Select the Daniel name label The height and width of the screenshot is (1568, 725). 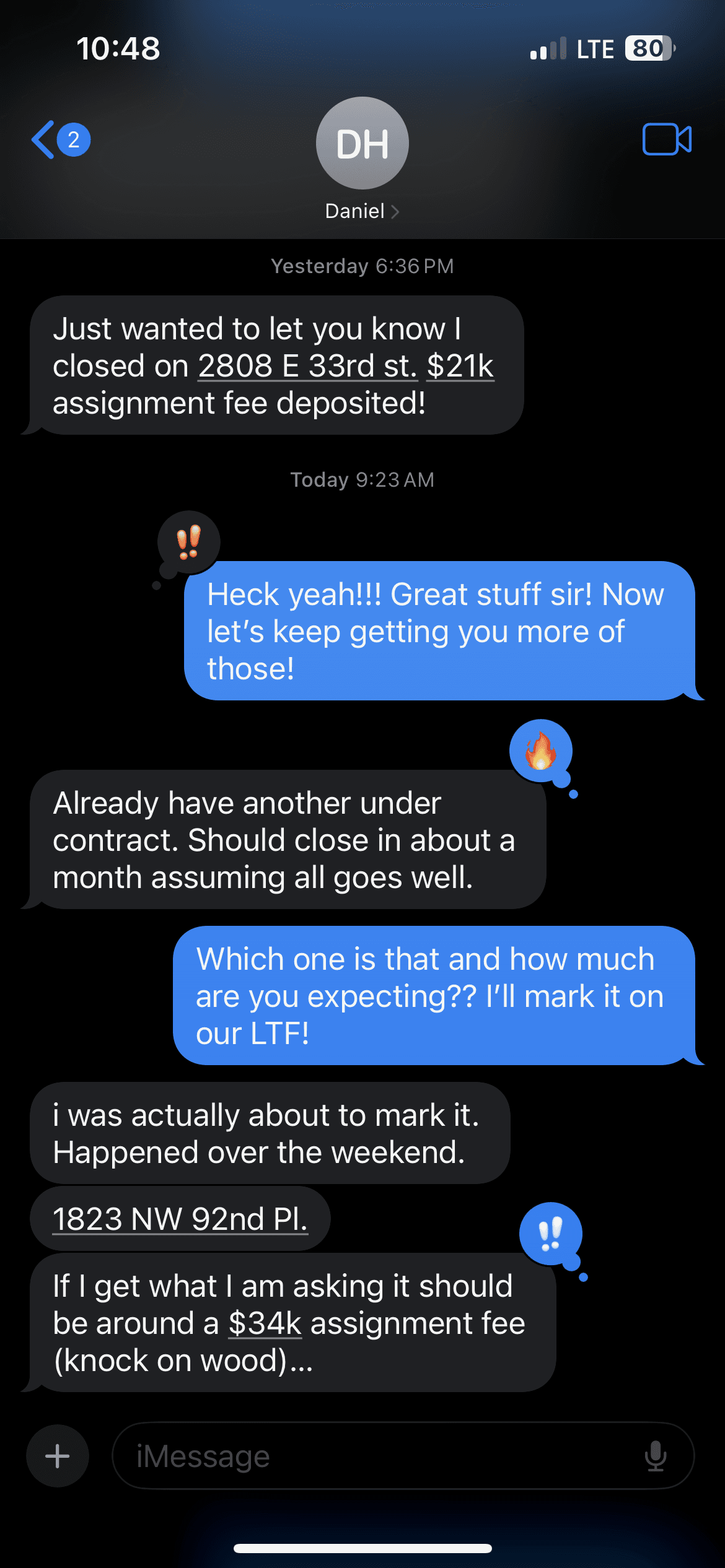(354, 211)
